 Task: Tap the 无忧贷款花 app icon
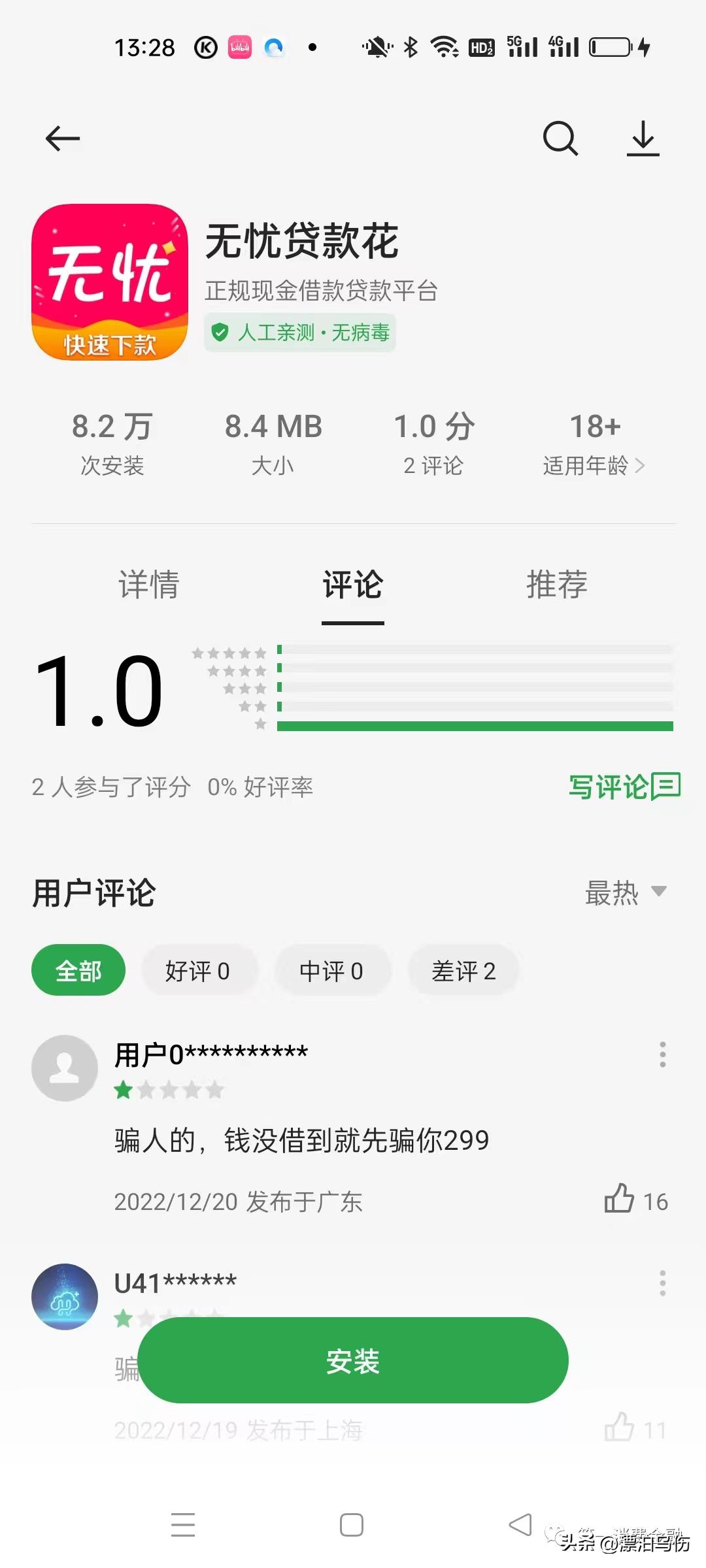pos(109,281)
